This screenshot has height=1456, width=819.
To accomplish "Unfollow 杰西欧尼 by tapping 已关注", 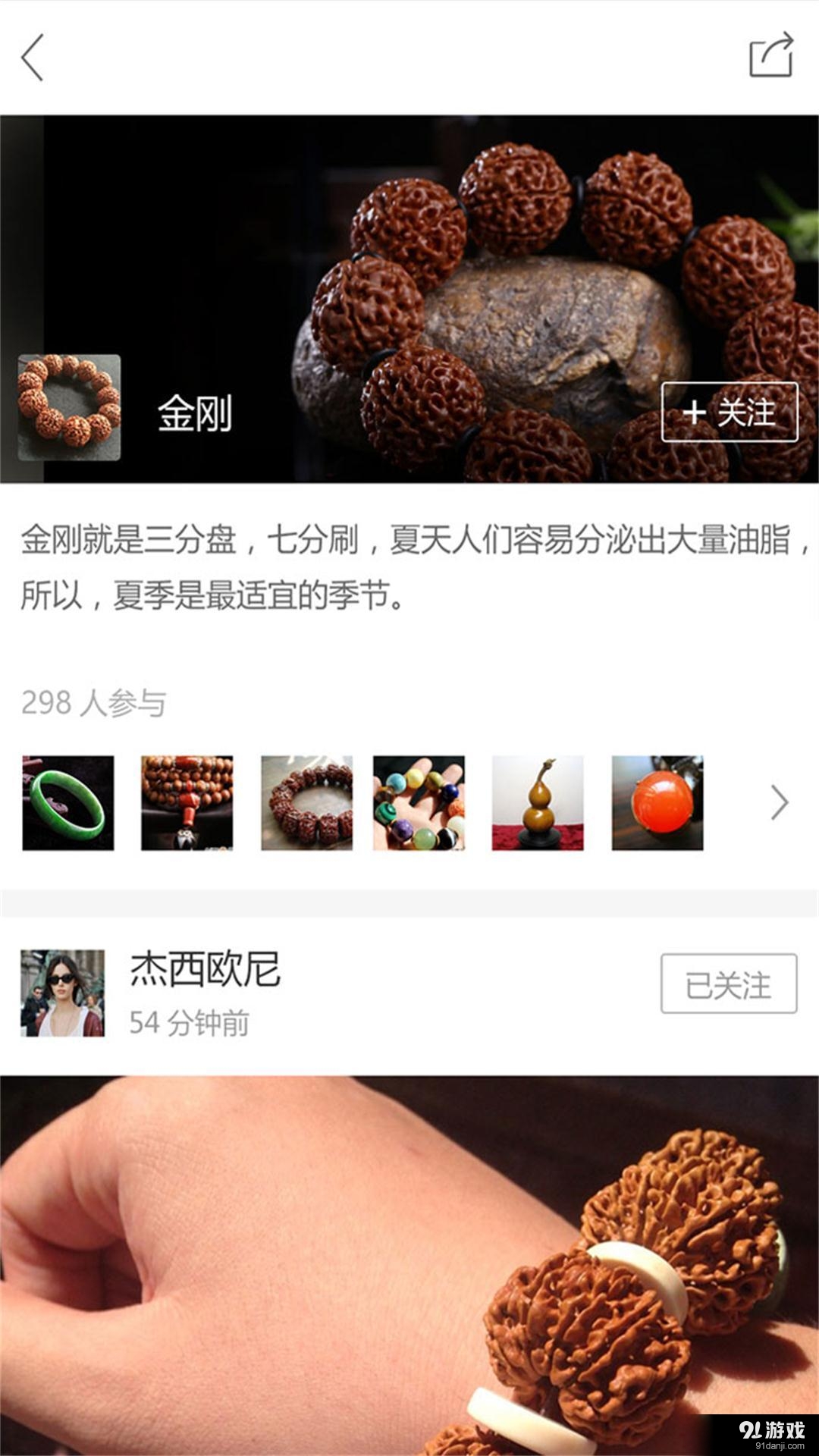I will coord(726,984).
